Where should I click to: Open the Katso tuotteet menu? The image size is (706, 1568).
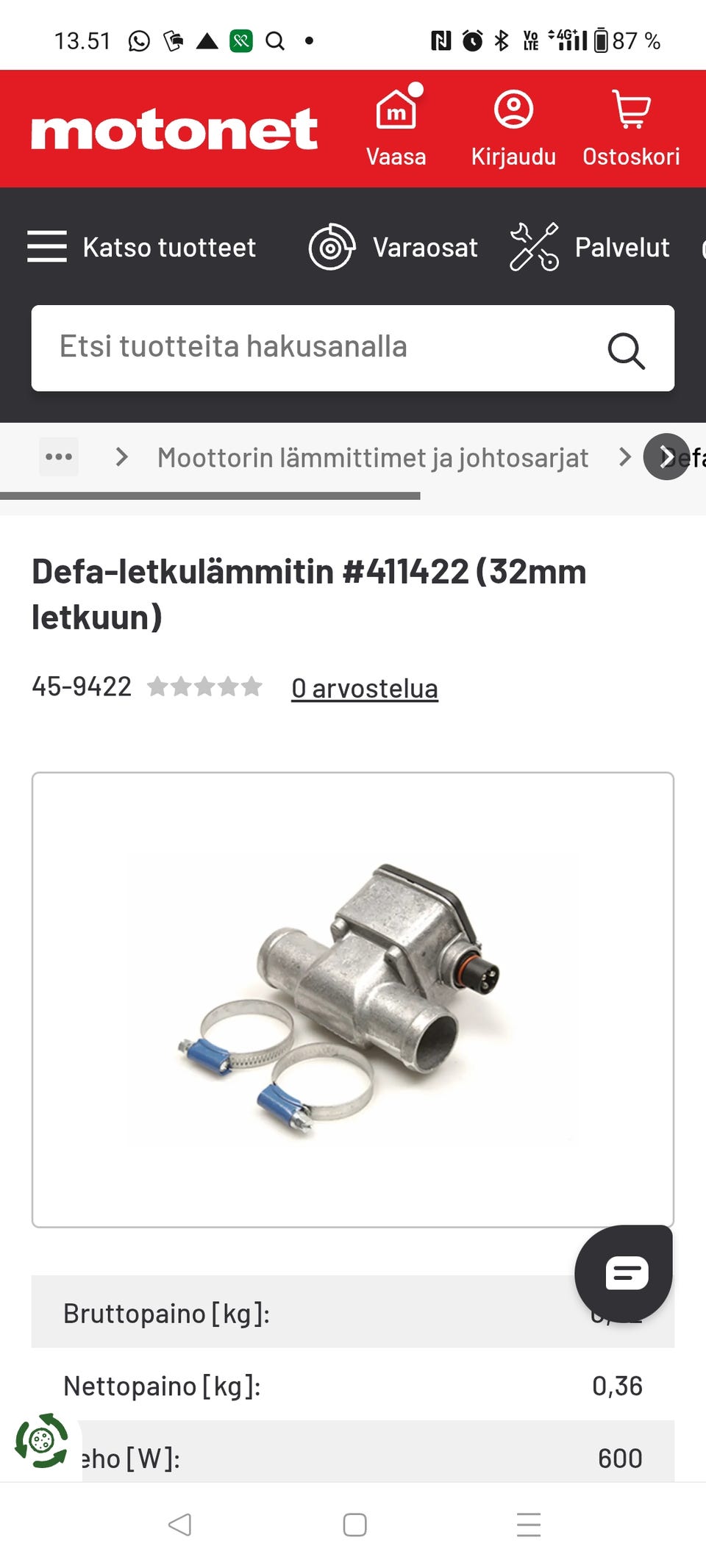pos(142,247)
